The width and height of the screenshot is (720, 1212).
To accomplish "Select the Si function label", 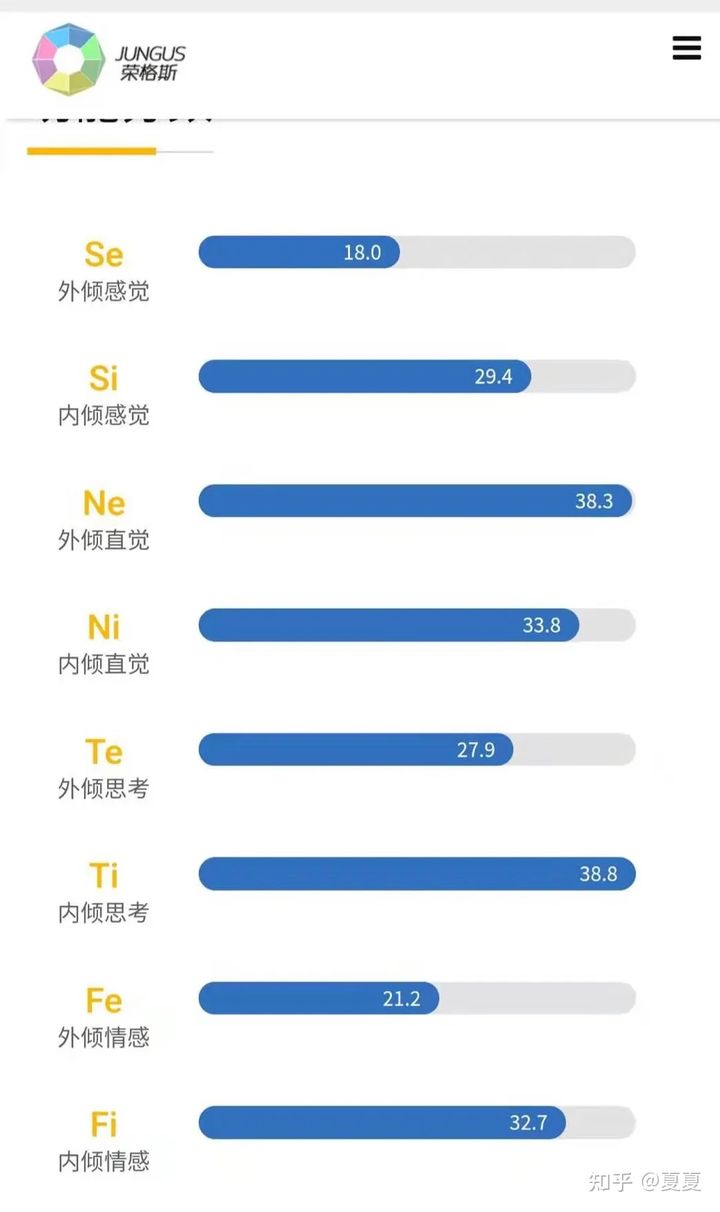I will click(x=104, y=377).
